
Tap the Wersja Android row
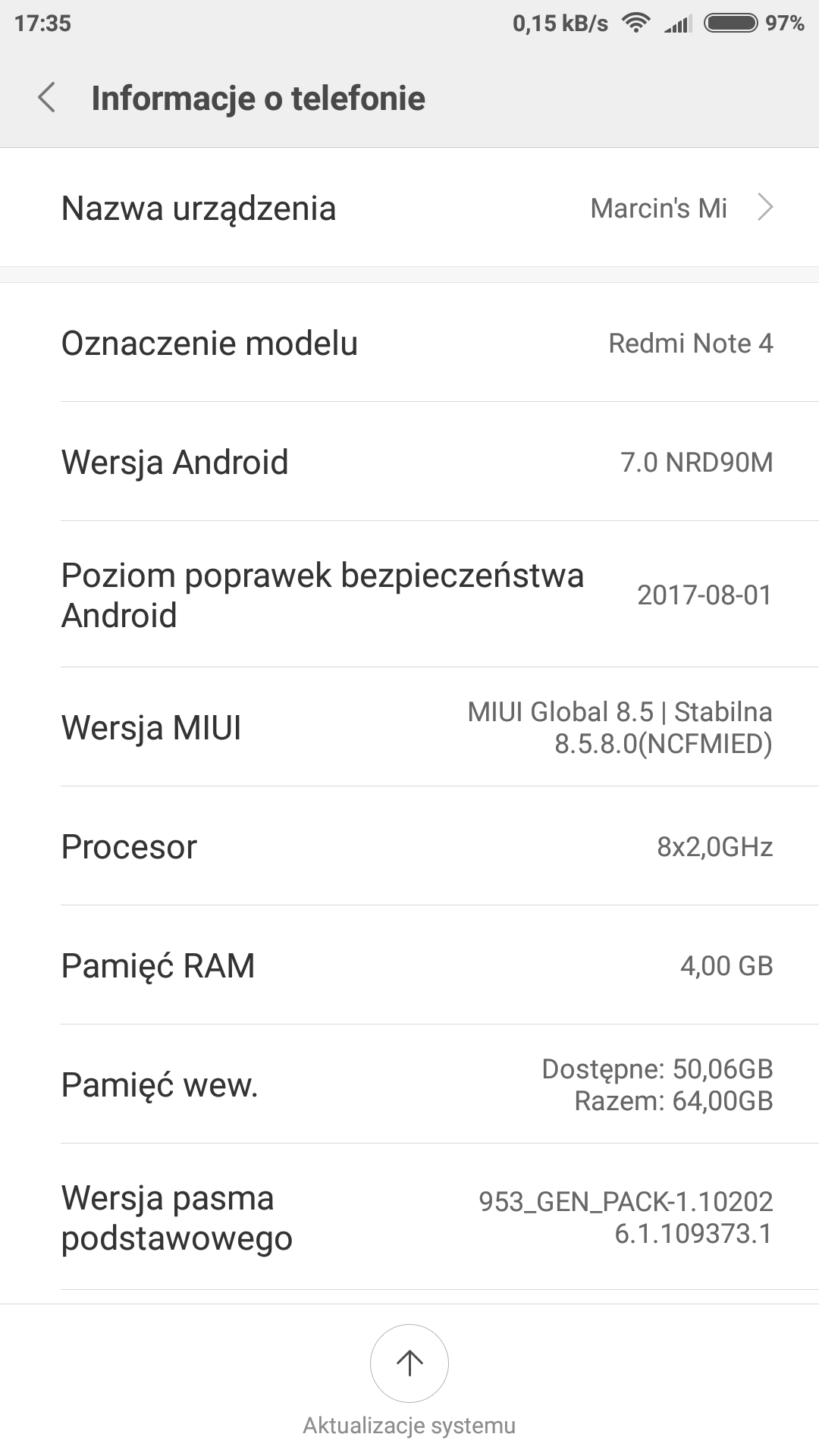409,462
